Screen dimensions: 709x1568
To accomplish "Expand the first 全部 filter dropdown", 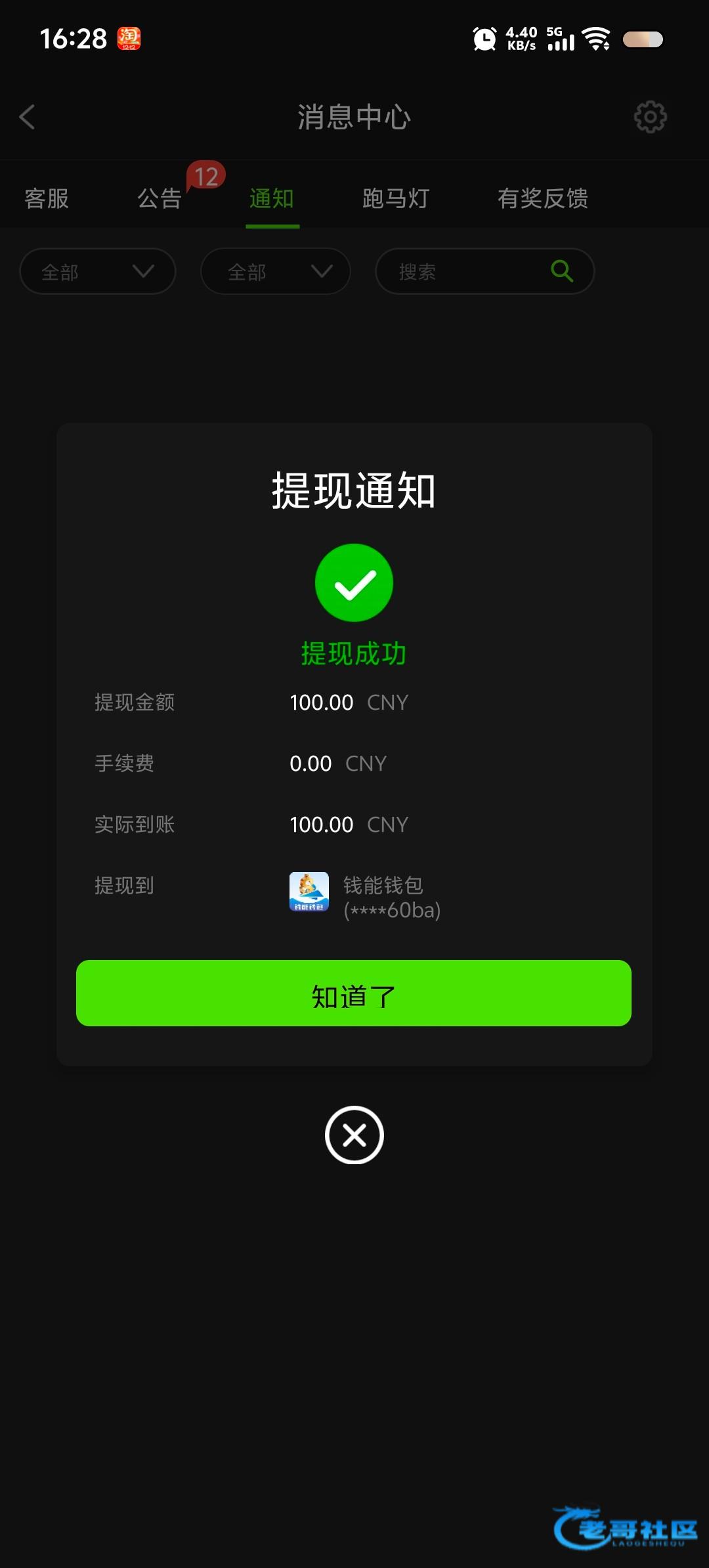I will point(98,271).
